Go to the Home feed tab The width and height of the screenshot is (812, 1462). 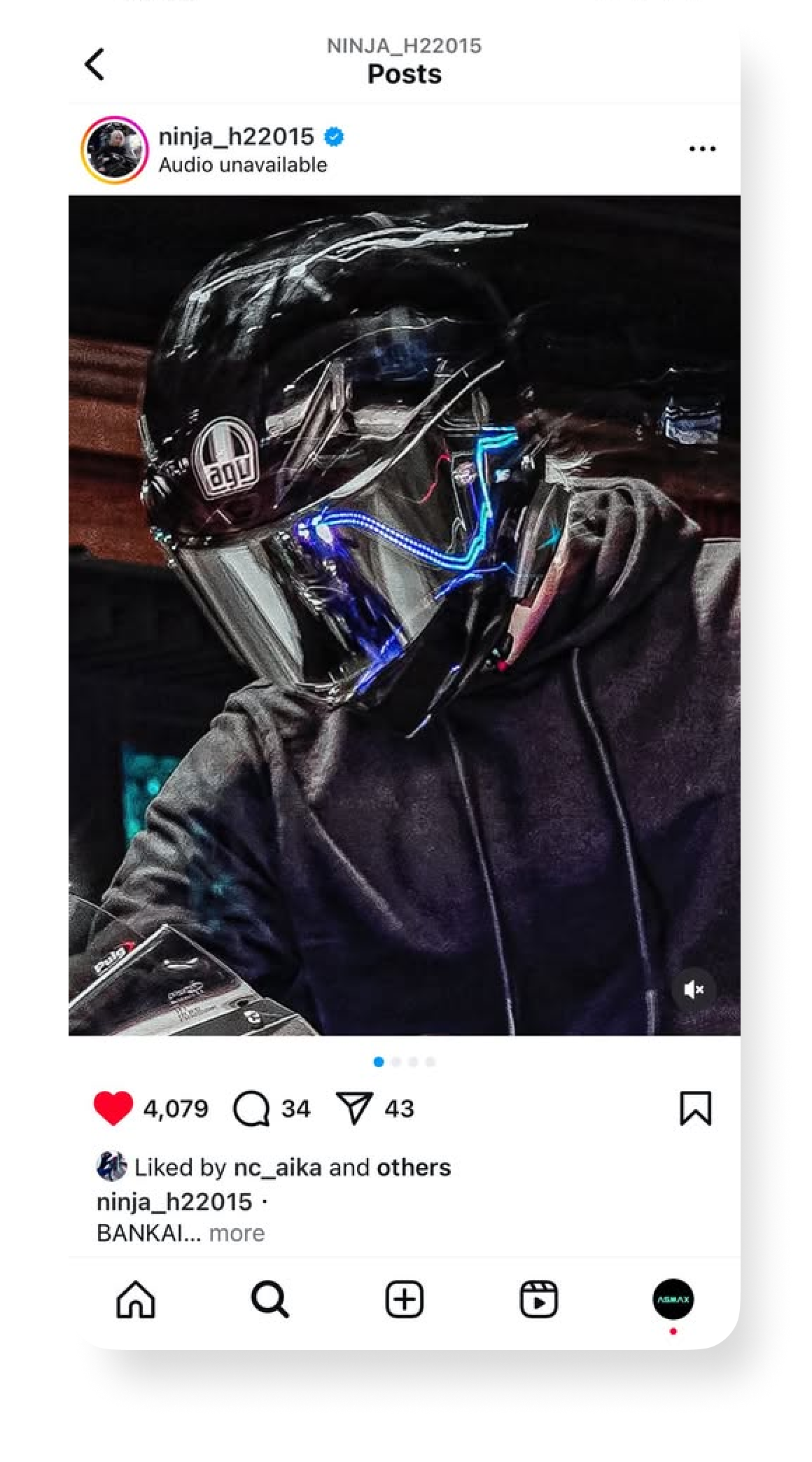coord(136,1300)
